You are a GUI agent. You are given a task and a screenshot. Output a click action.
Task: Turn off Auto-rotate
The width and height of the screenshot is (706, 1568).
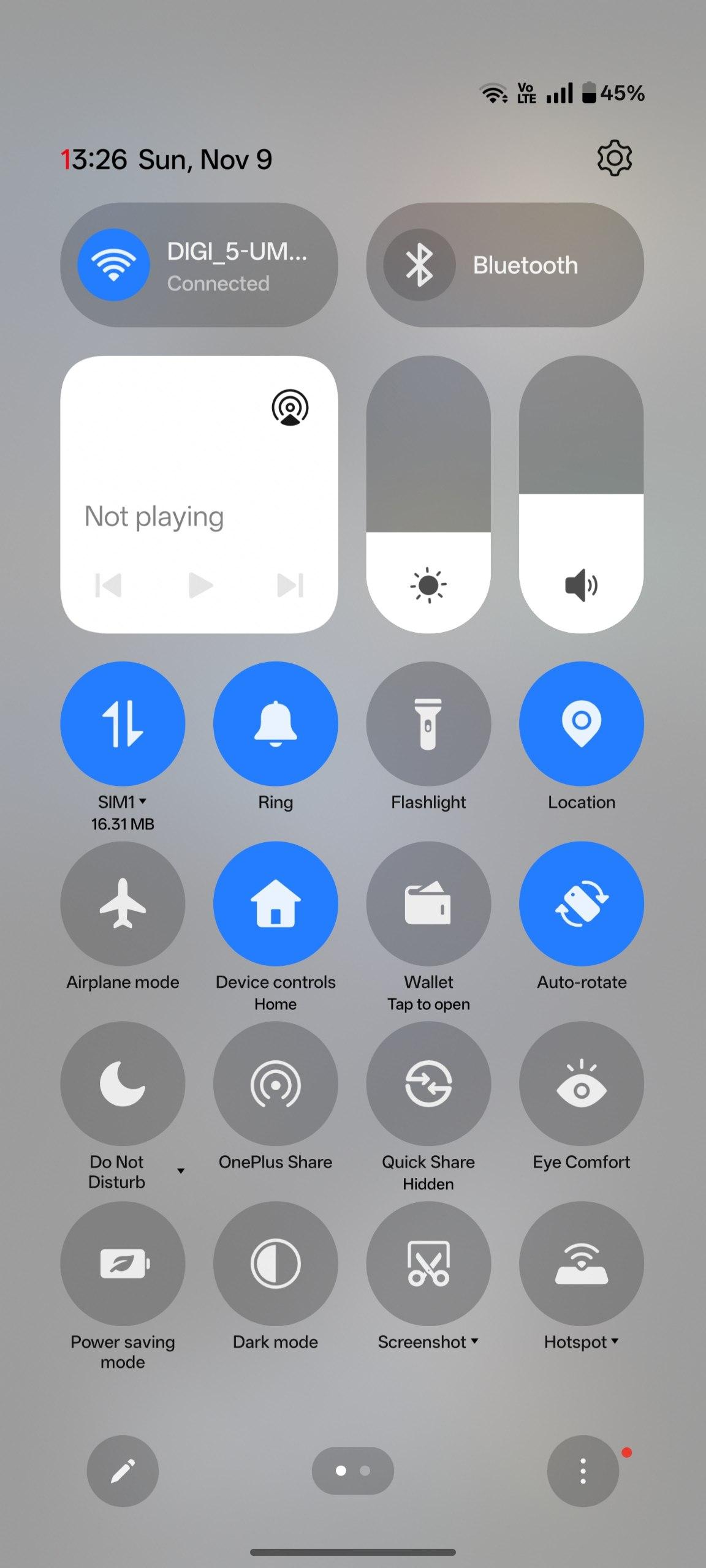(581, 903)
